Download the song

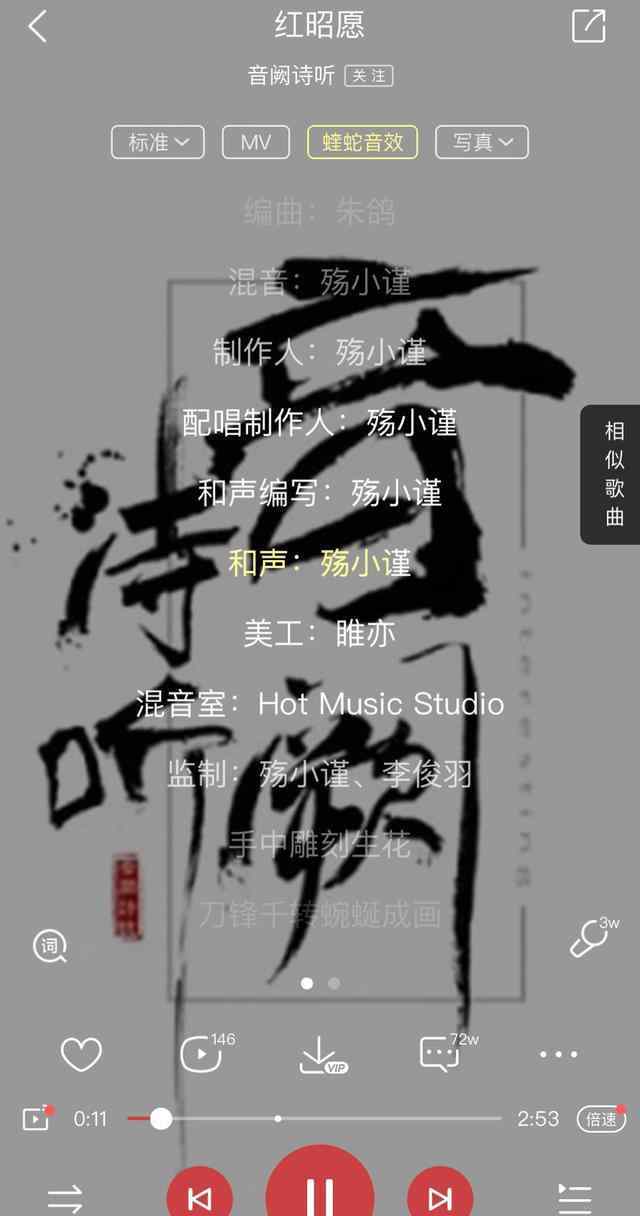321,1054
